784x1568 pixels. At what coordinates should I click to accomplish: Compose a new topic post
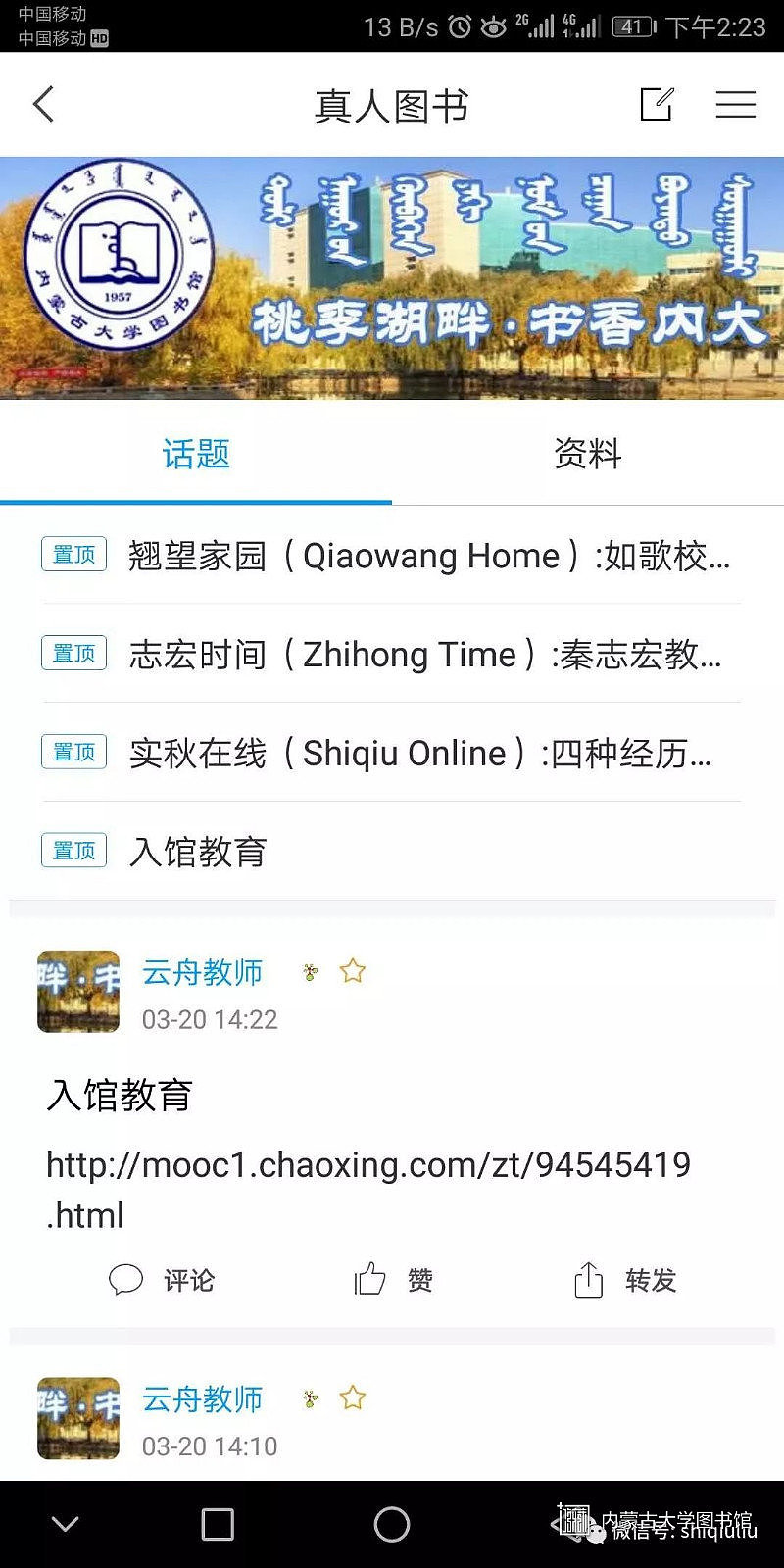tap(656, 104)
